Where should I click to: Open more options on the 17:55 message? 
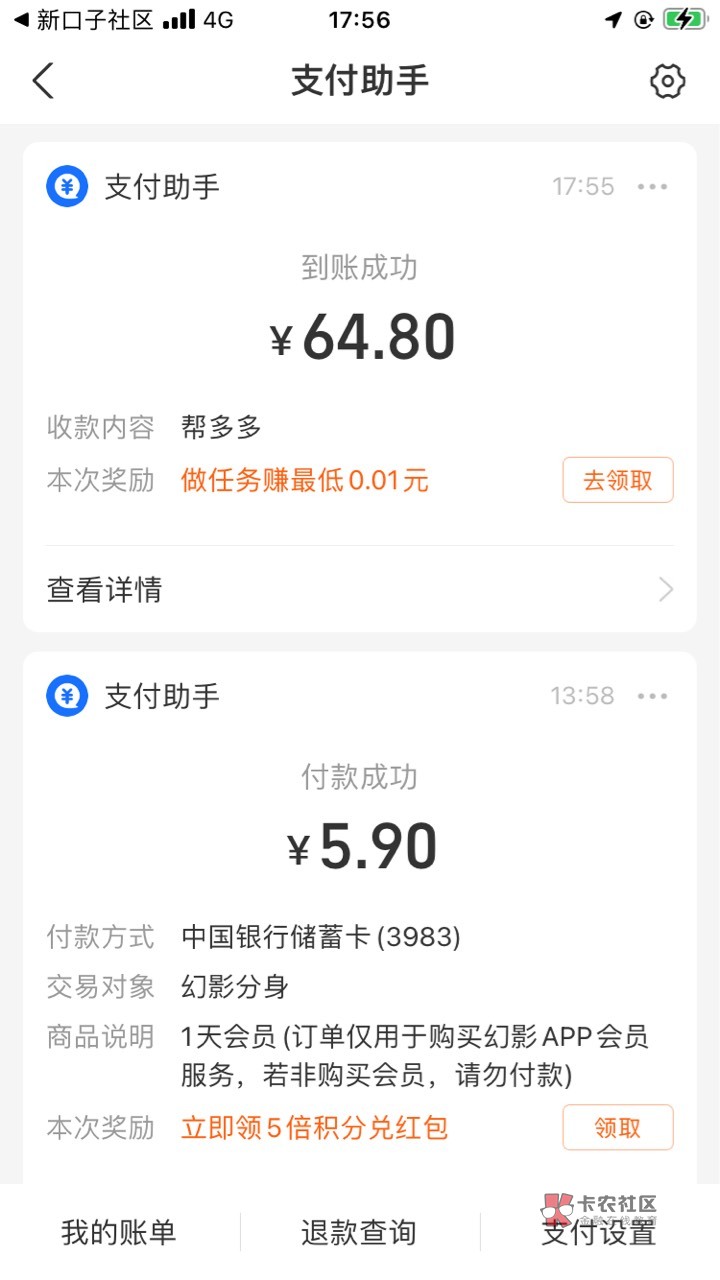[x=652, y=187]
